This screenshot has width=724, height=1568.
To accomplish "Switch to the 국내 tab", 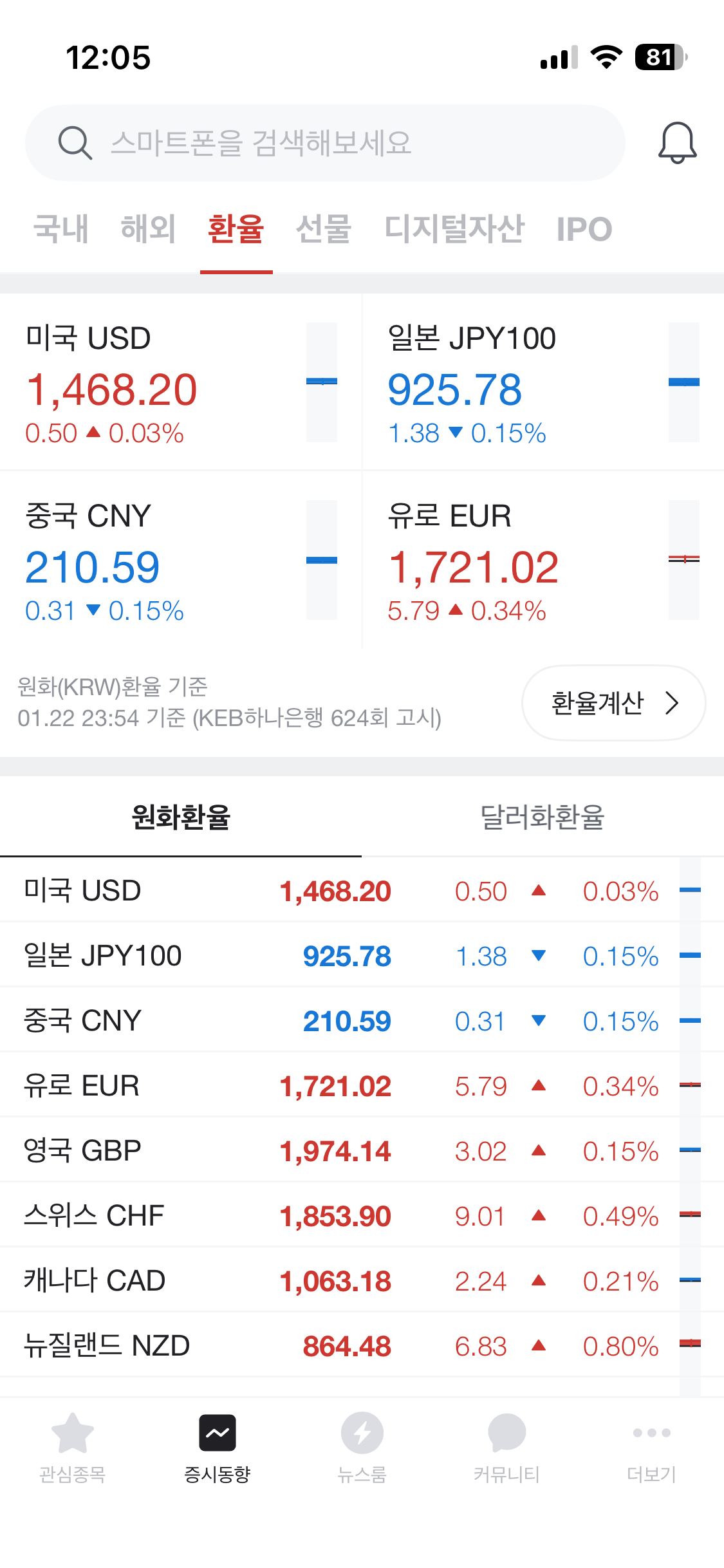I will 61,229.
